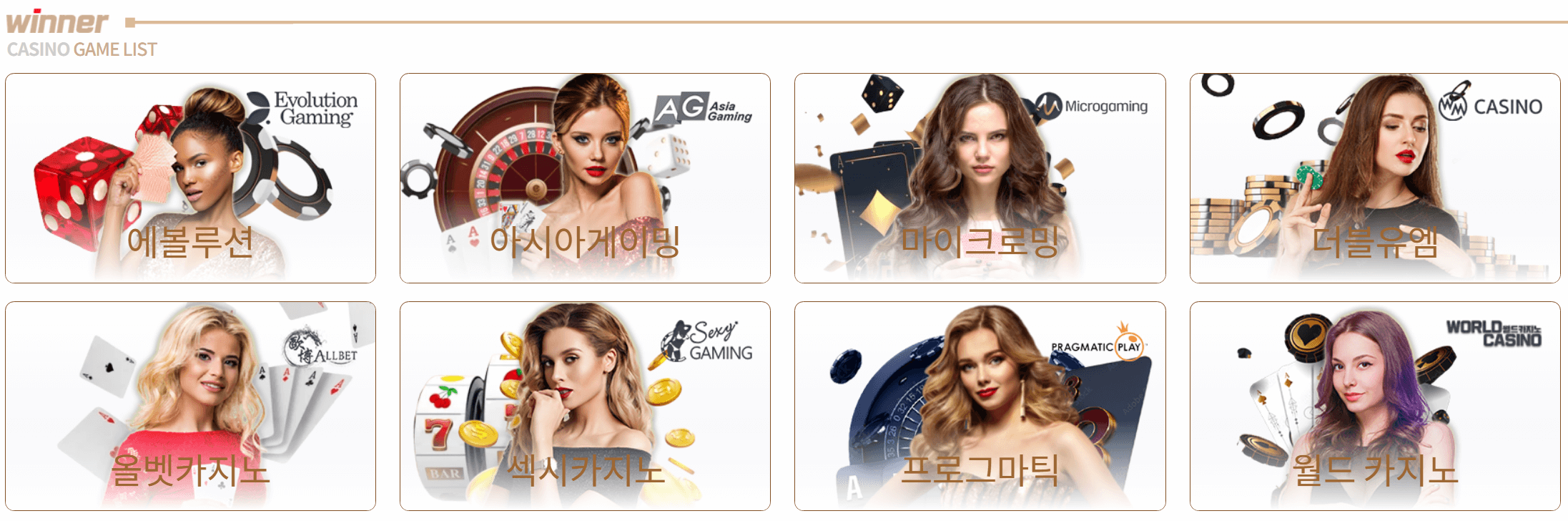The width and height of the screenshot is (1568, 521).
Task: Tap the WM Casino (더블유엠) tile
Action: click(x=1374, y=178)
